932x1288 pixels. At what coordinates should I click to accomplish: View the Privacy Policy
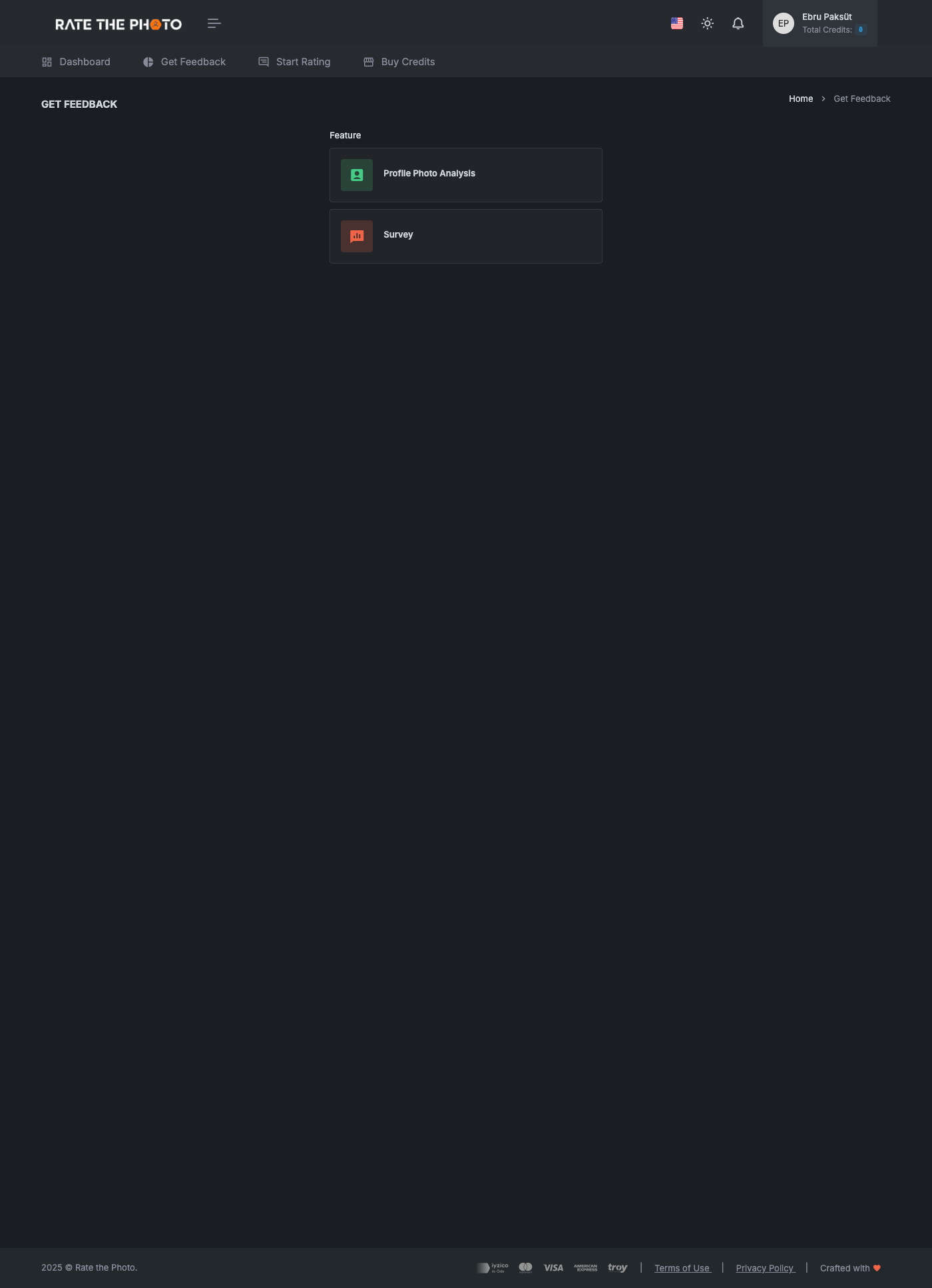pos(765,1268)
